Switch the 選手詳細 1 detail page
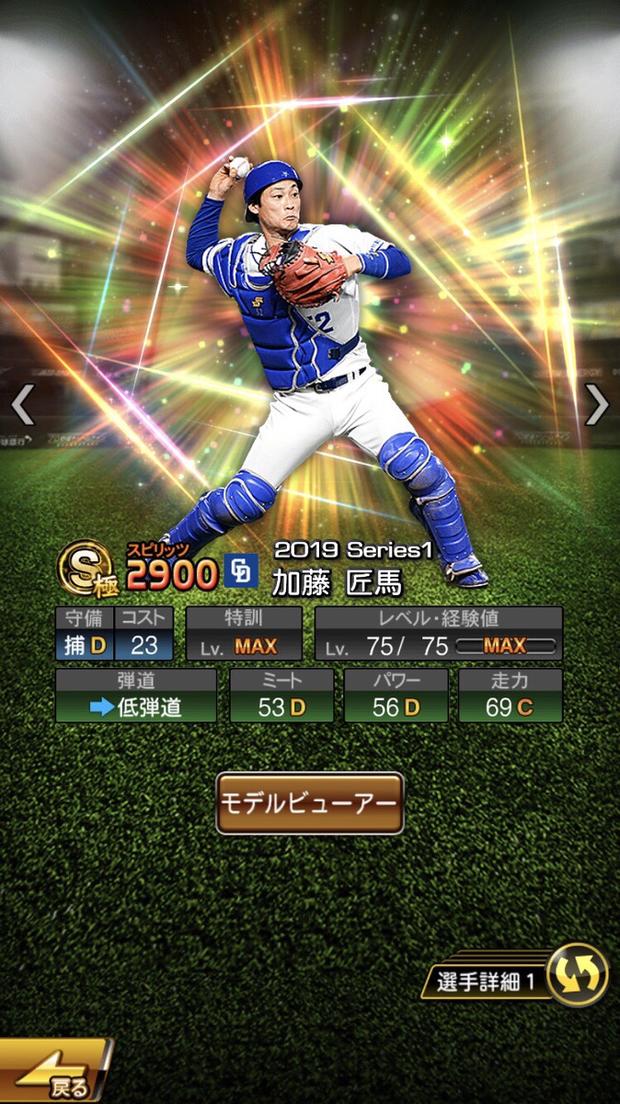620x1104 pixels. pos(577,974)
